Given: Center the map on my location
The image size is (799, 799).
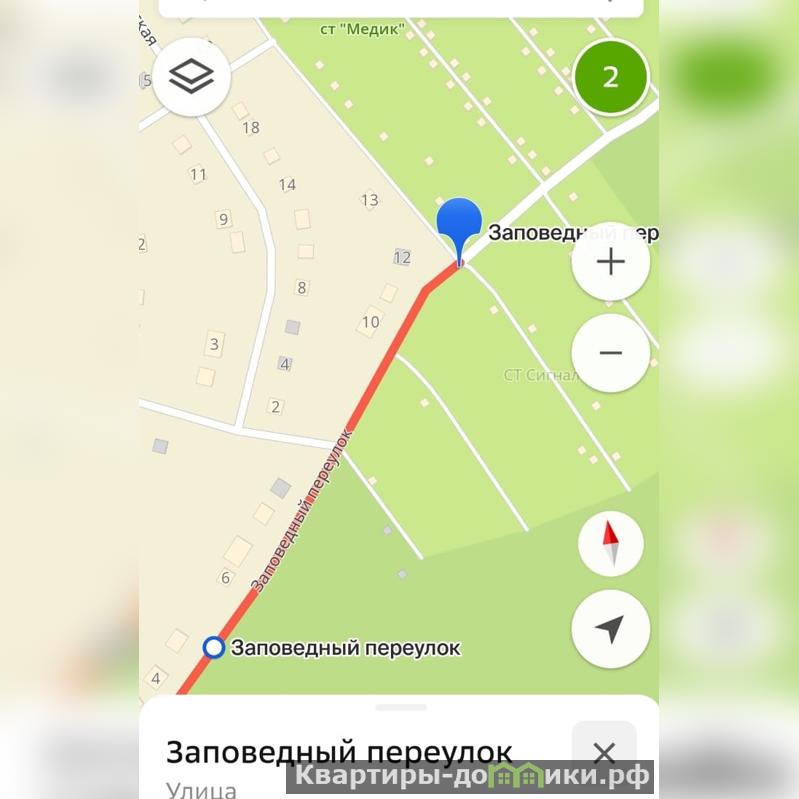Looking at the screenshot, I should click(x=610, y=629).
